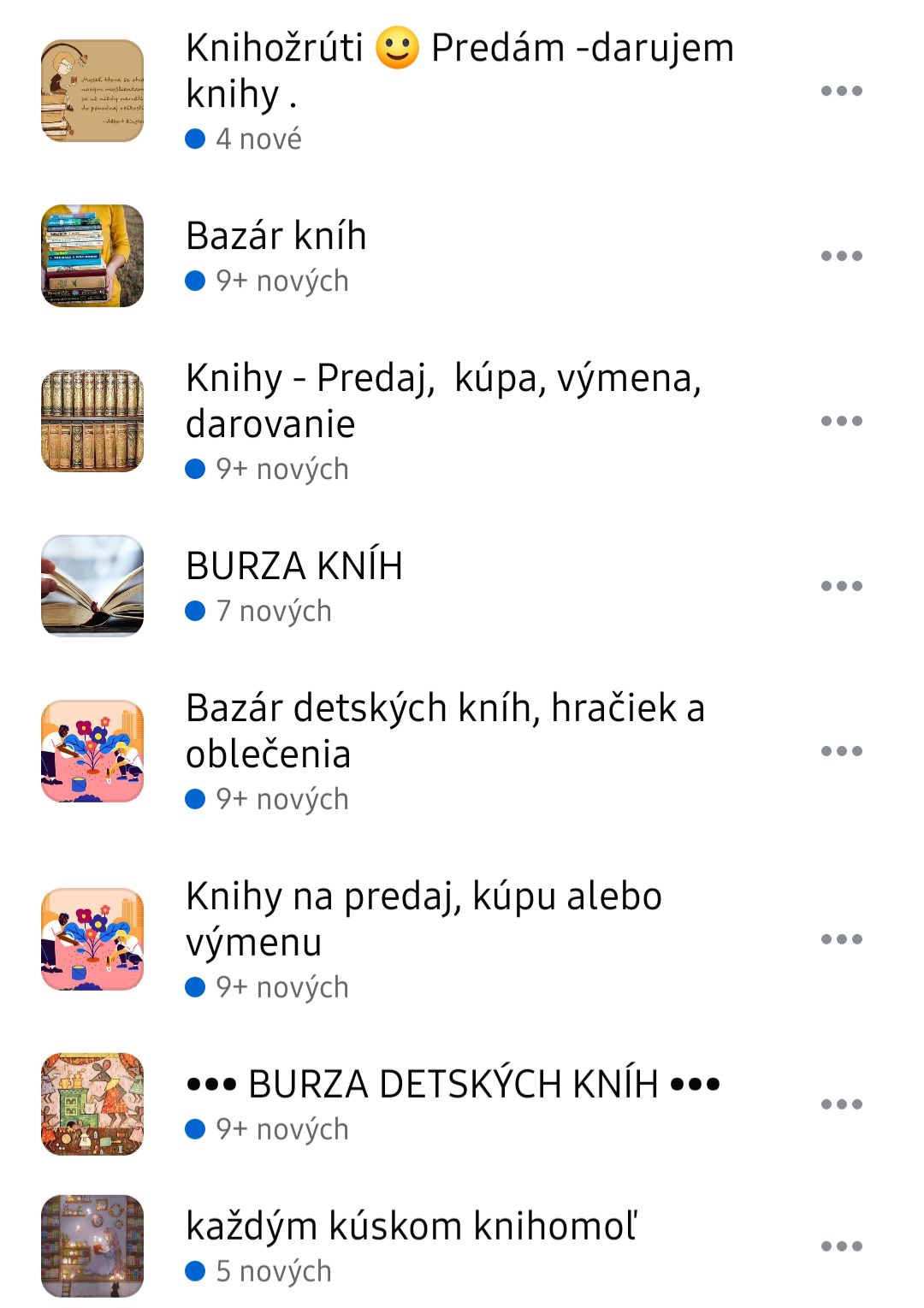This screenshot has height=1308, width=924.
Task: Open the BURZA KNÍH group
Action: (294, 566)
